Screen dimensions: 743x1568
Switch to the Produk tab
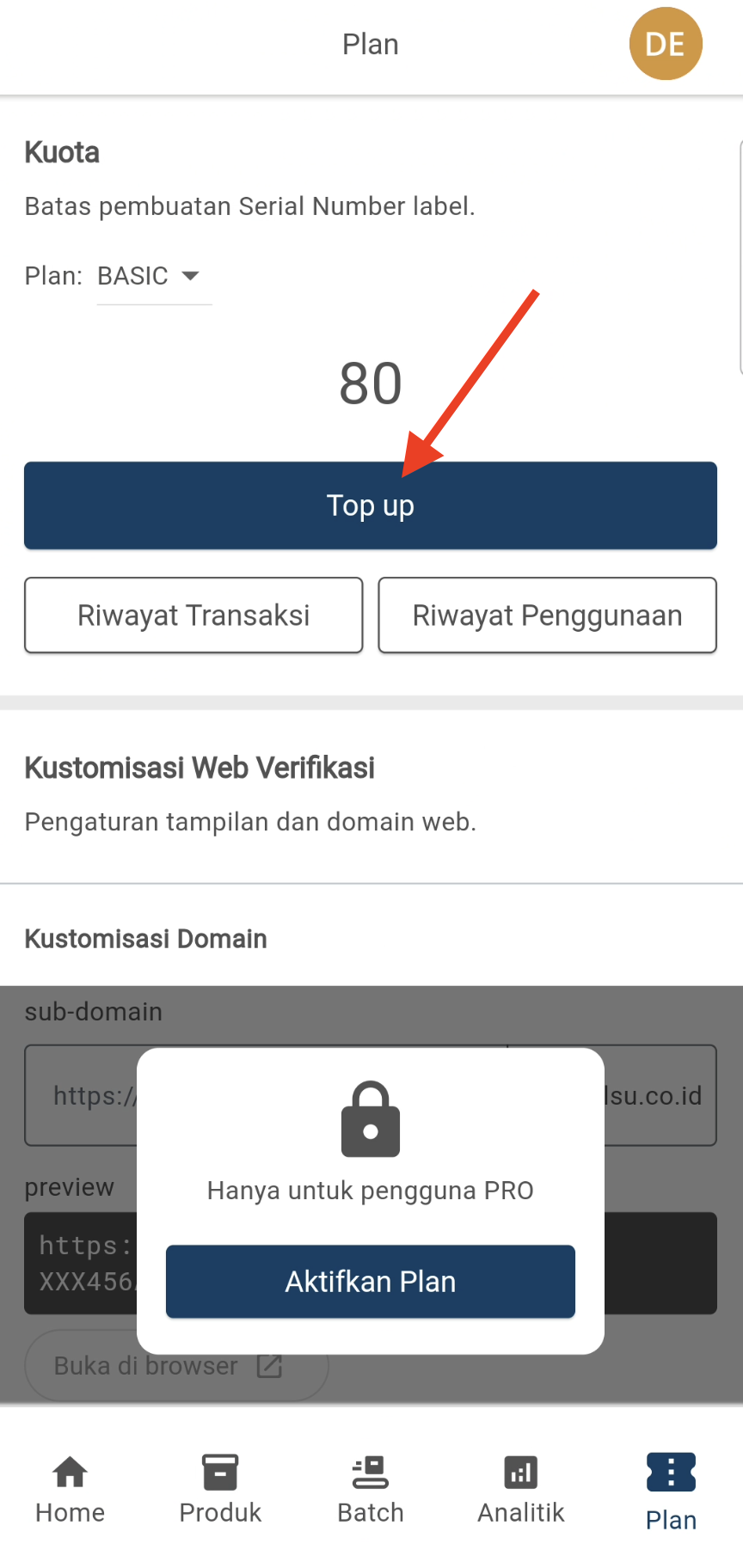click(220, 1489)
